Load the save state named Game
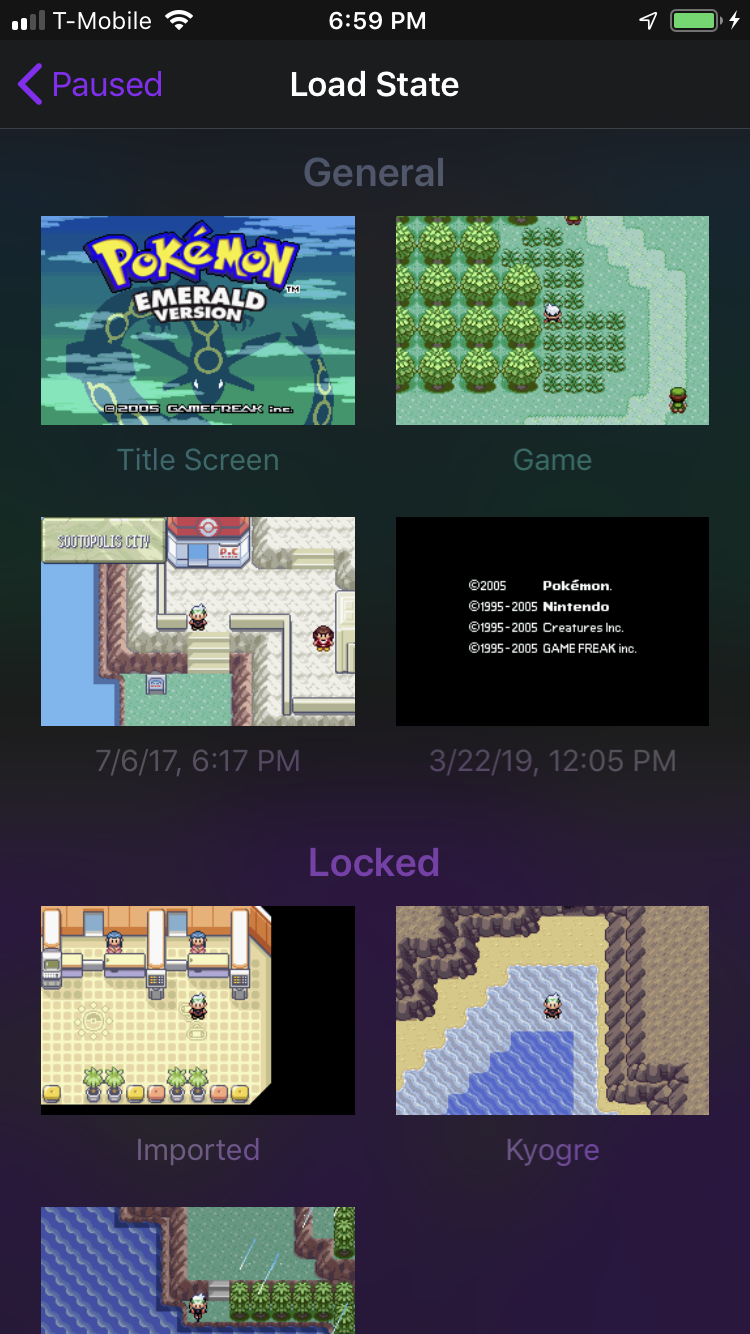This screenshot has height=1334, width=750. (x=552, y=321)
